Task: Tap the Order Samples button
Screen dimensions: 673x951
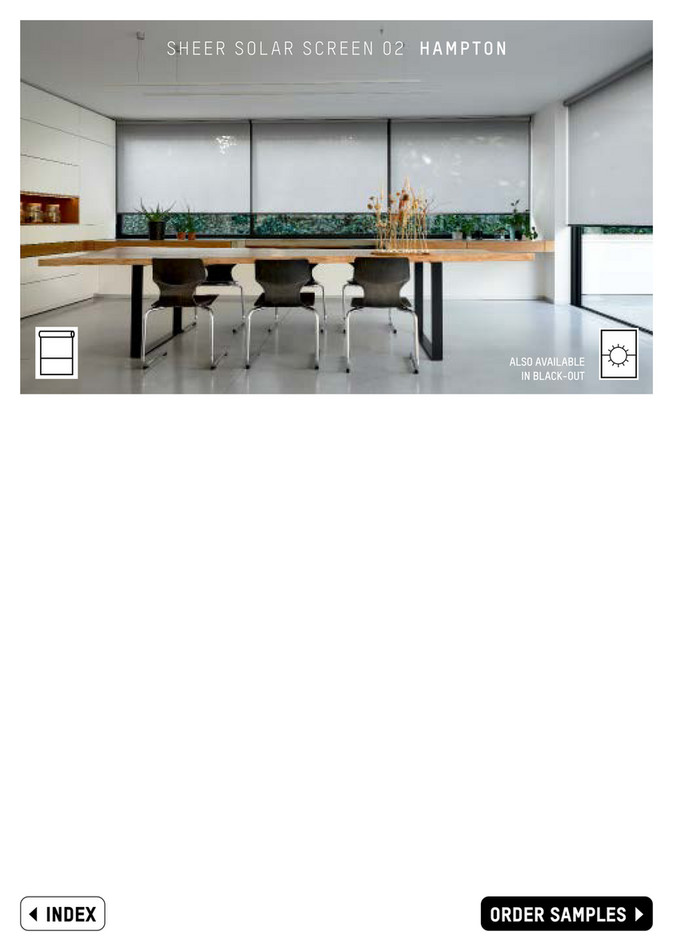Action: pos(566,913)
